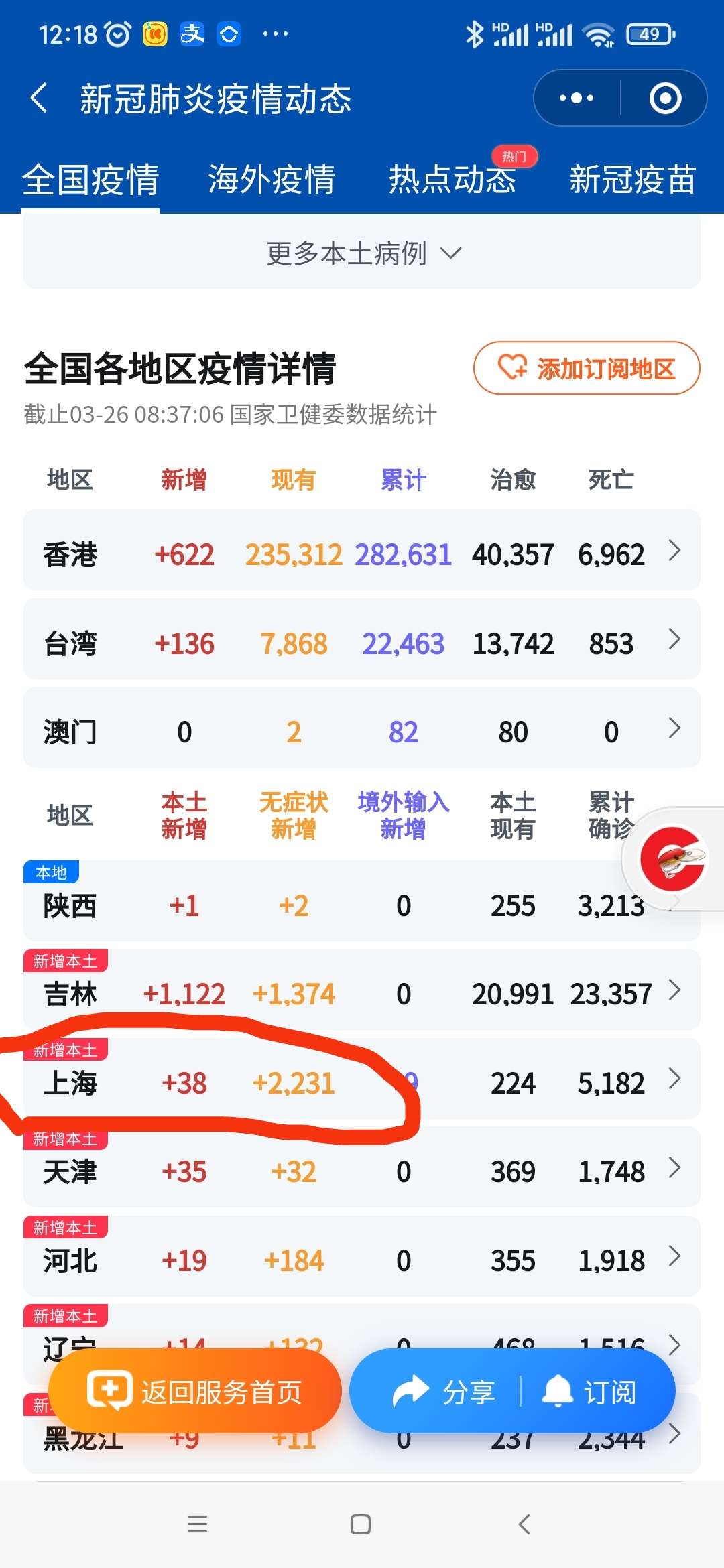
Task: Tap the system home button
Action: [361, 1524]
